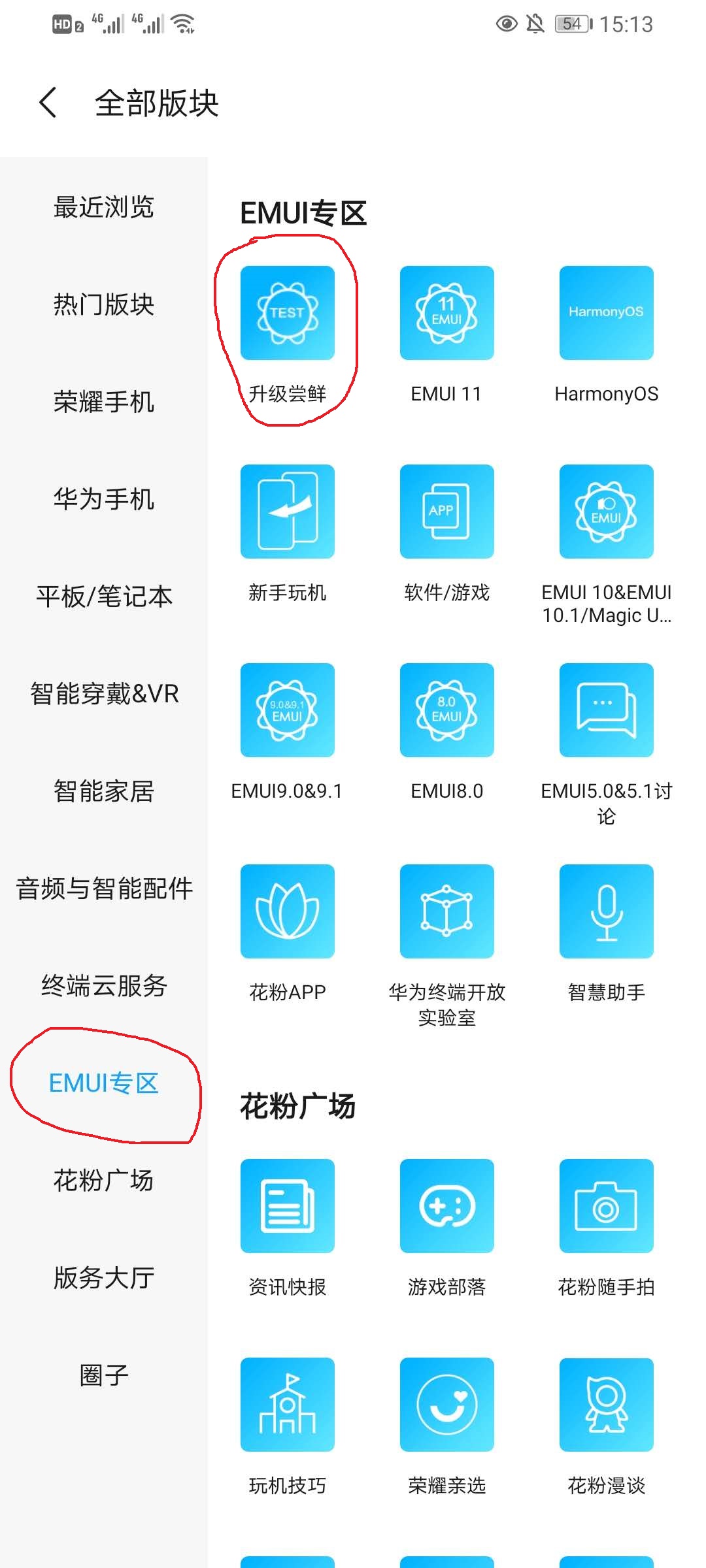Screen dimensions: 706x1568
Task: Open 资讯快报 board
Action: [287, 1207]
